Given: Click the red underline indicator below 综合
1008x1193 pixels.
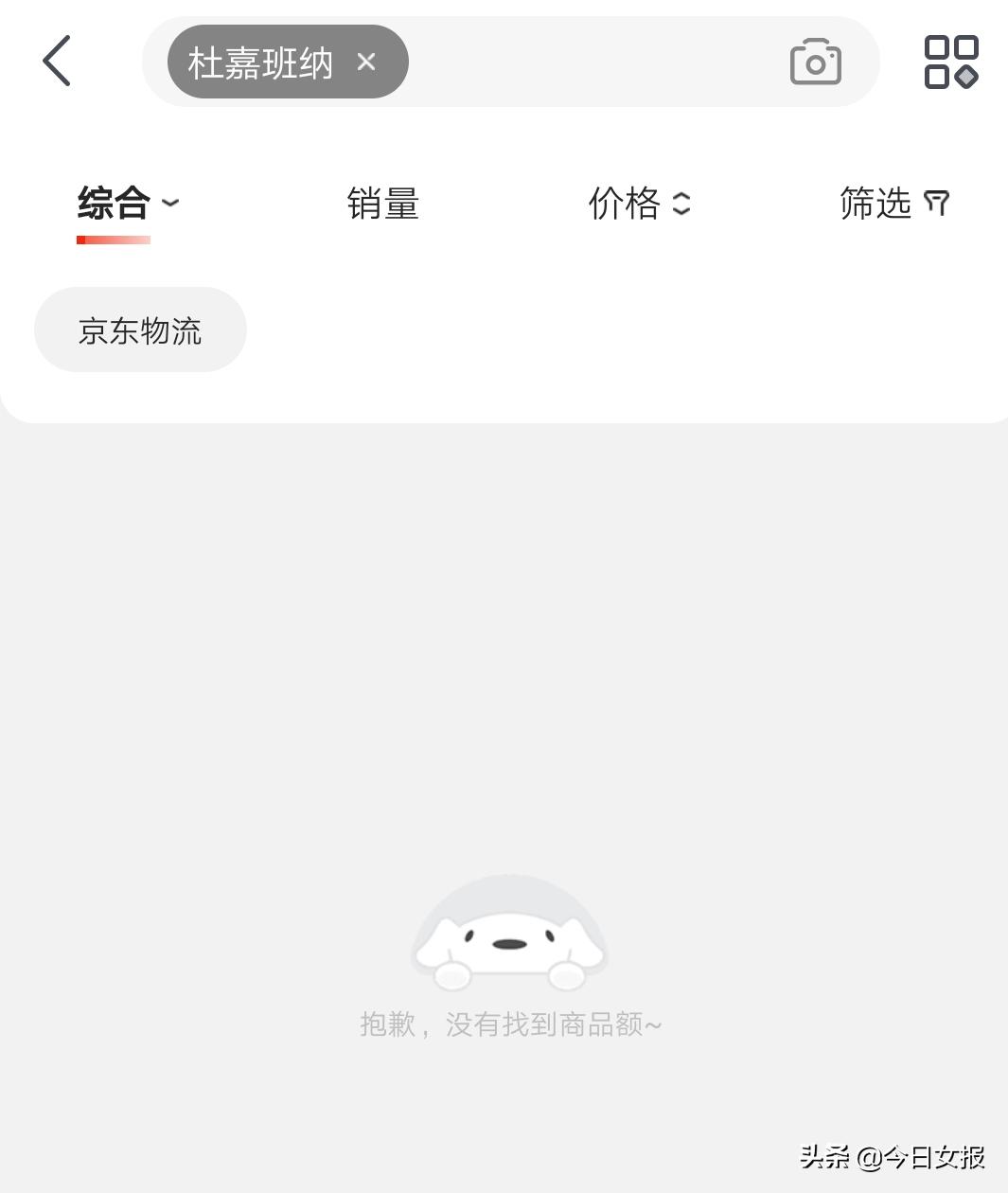Looking at the screenshot, I should click(x=113, y=240).
